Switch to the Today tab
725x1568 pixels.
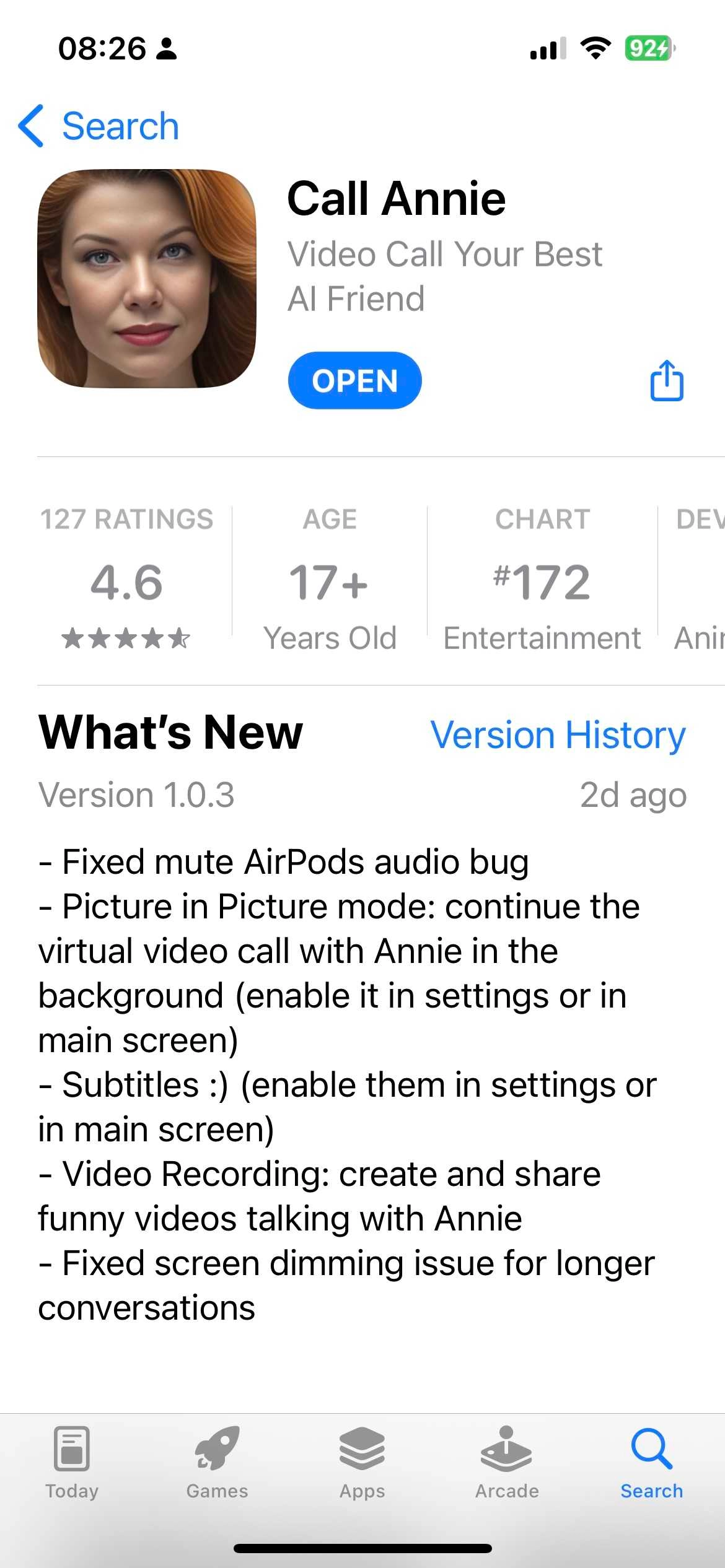click(x=72, y=1461)
